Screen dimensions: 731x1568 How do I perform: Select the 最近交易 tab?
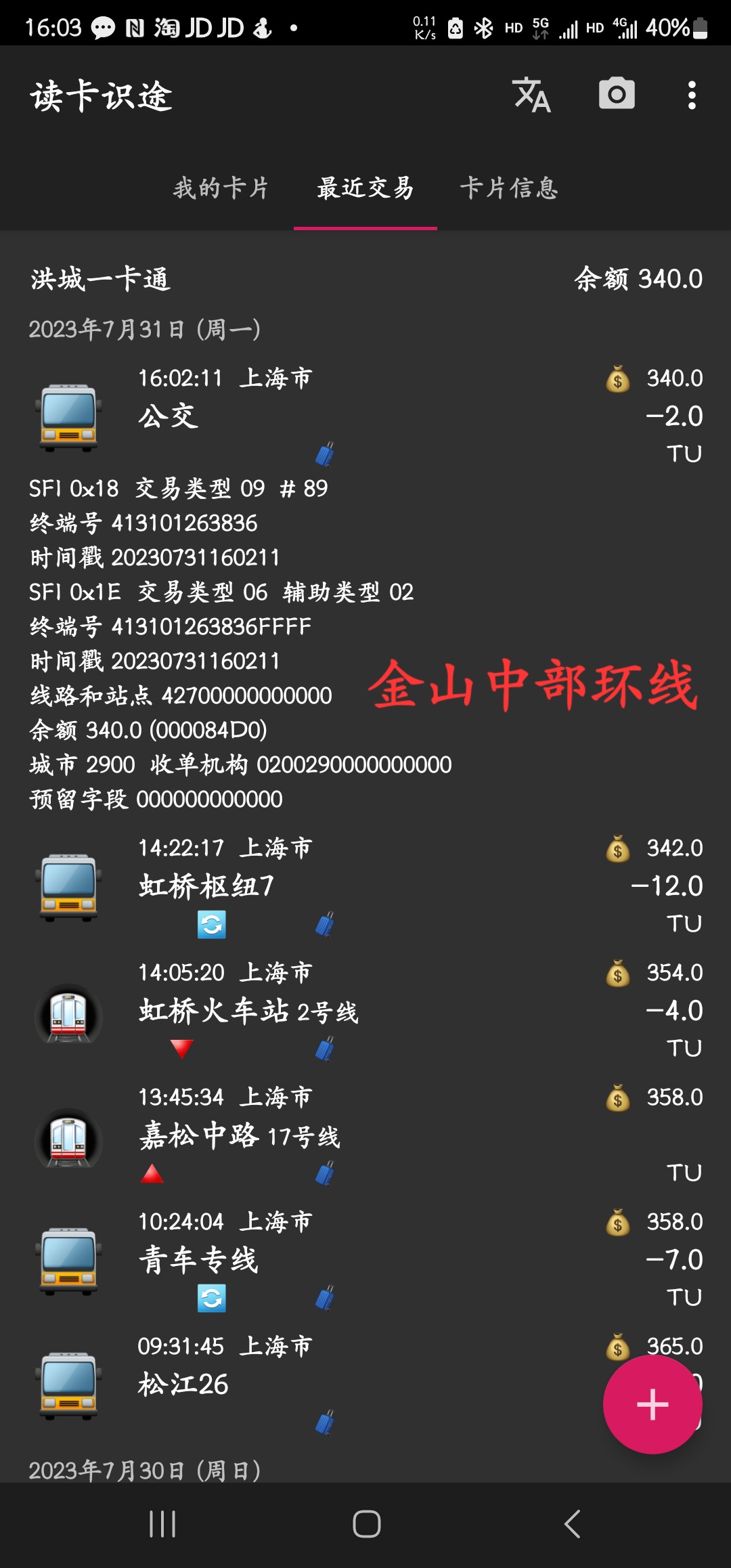(365, 188)
